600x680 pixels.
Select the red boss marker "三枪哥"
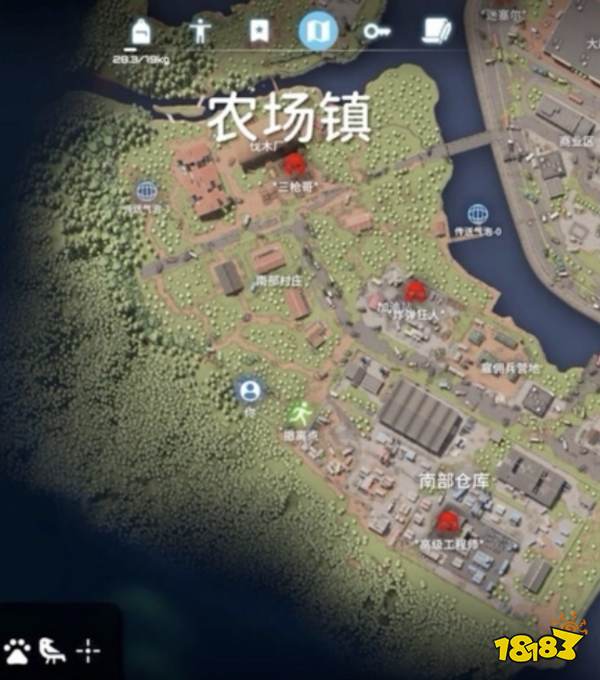(x=294, y=165)
